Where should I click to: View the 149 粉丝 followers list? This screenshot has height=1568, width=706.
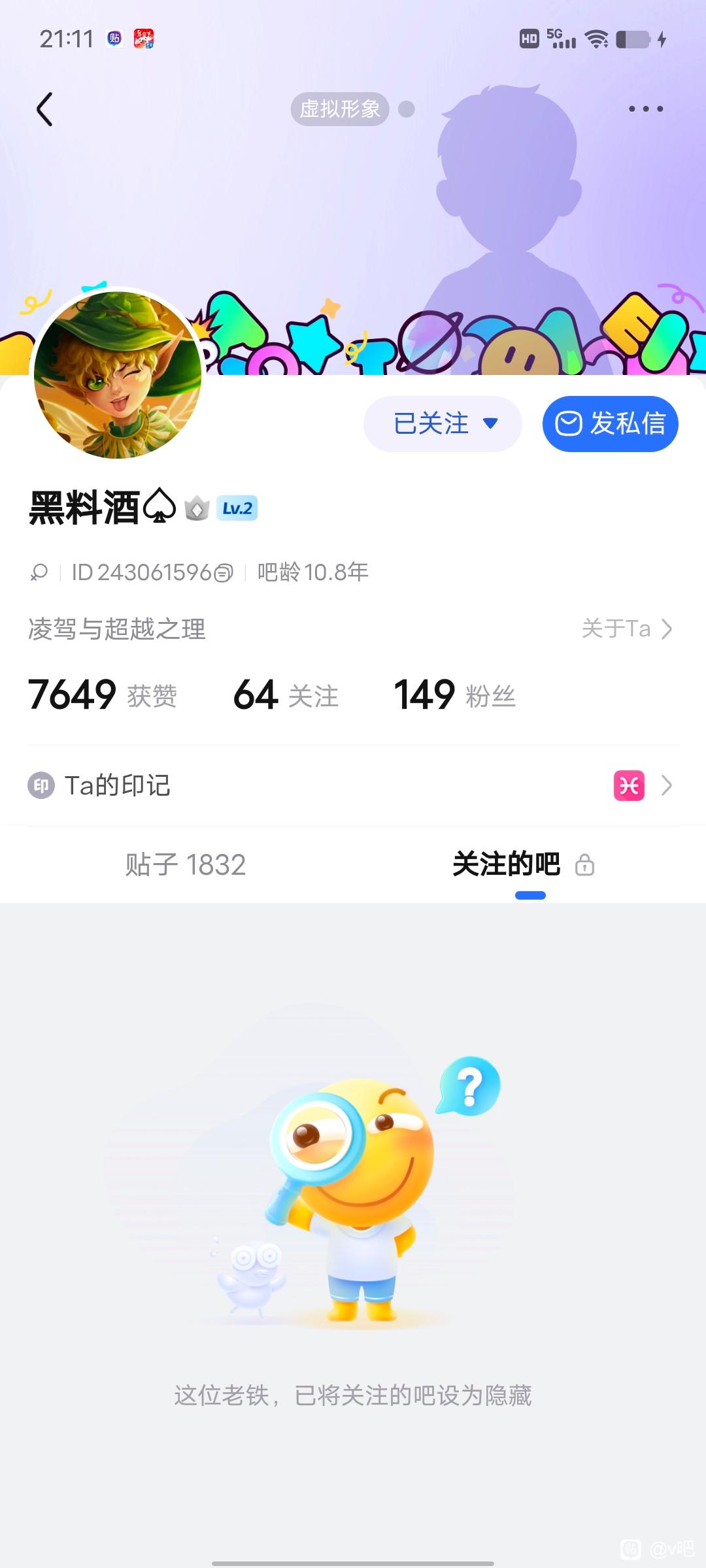tap(454, 695)
